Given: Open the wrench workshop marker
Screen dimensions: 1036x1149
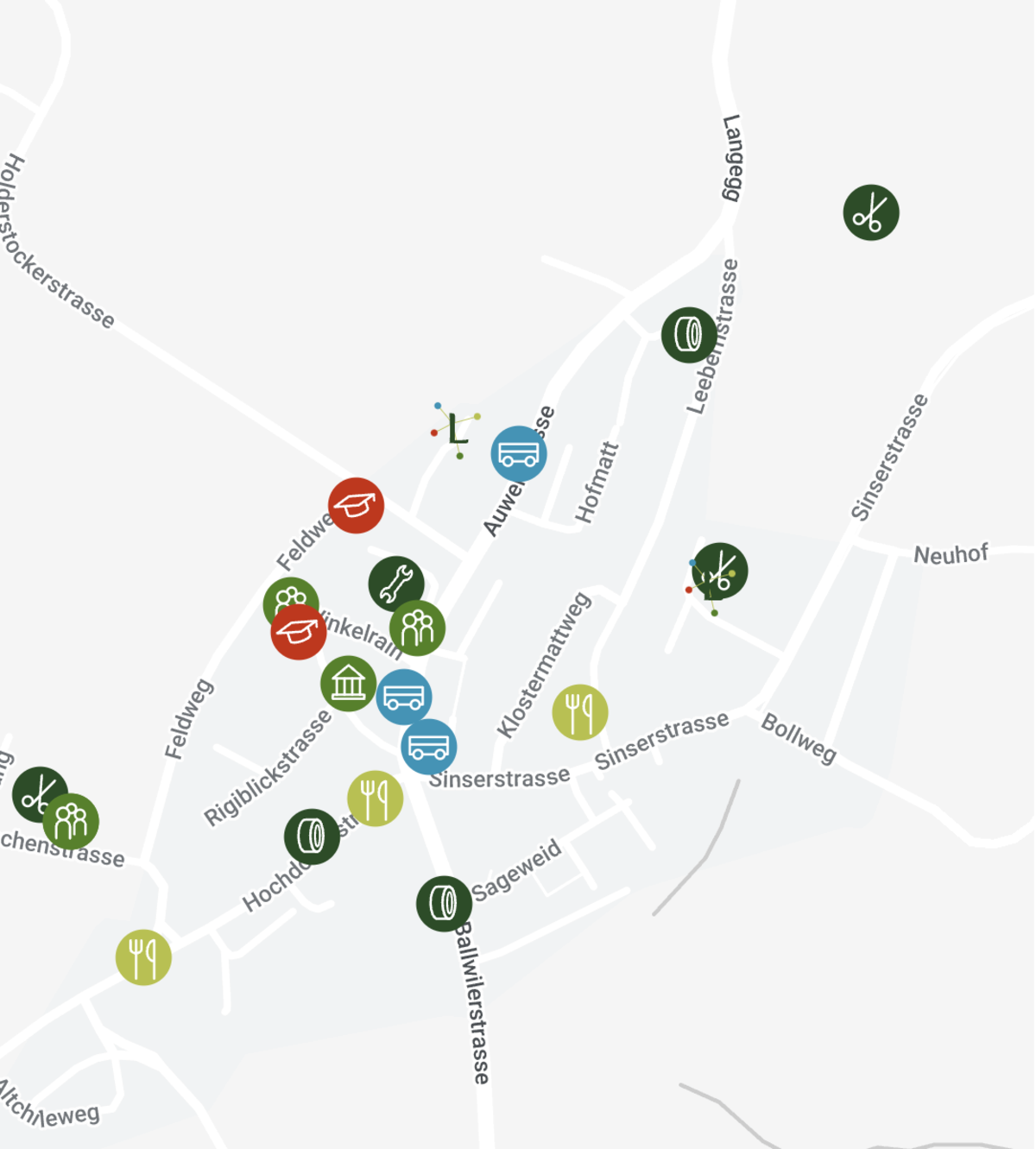Looking at the screenshot, I should (x=395, y=584).
